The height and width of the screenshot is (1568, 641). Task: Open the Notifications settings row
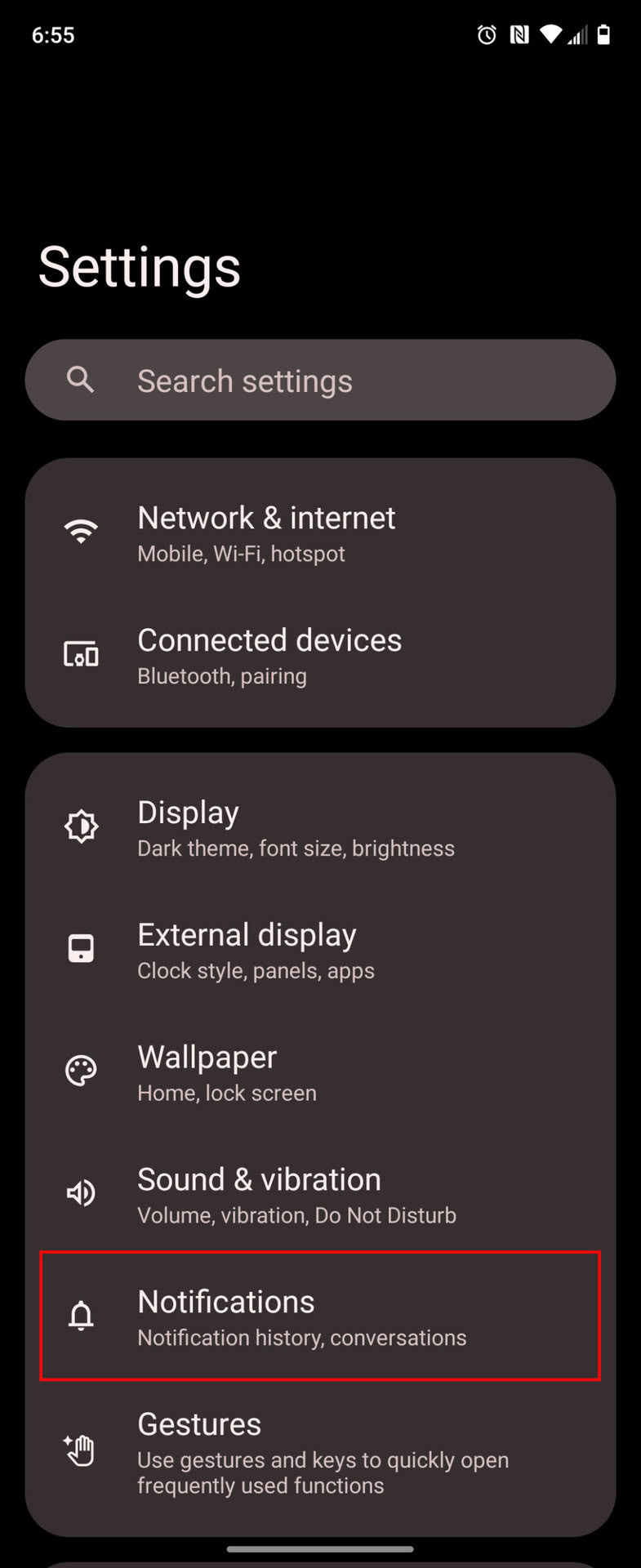[x=320, y=1316]
